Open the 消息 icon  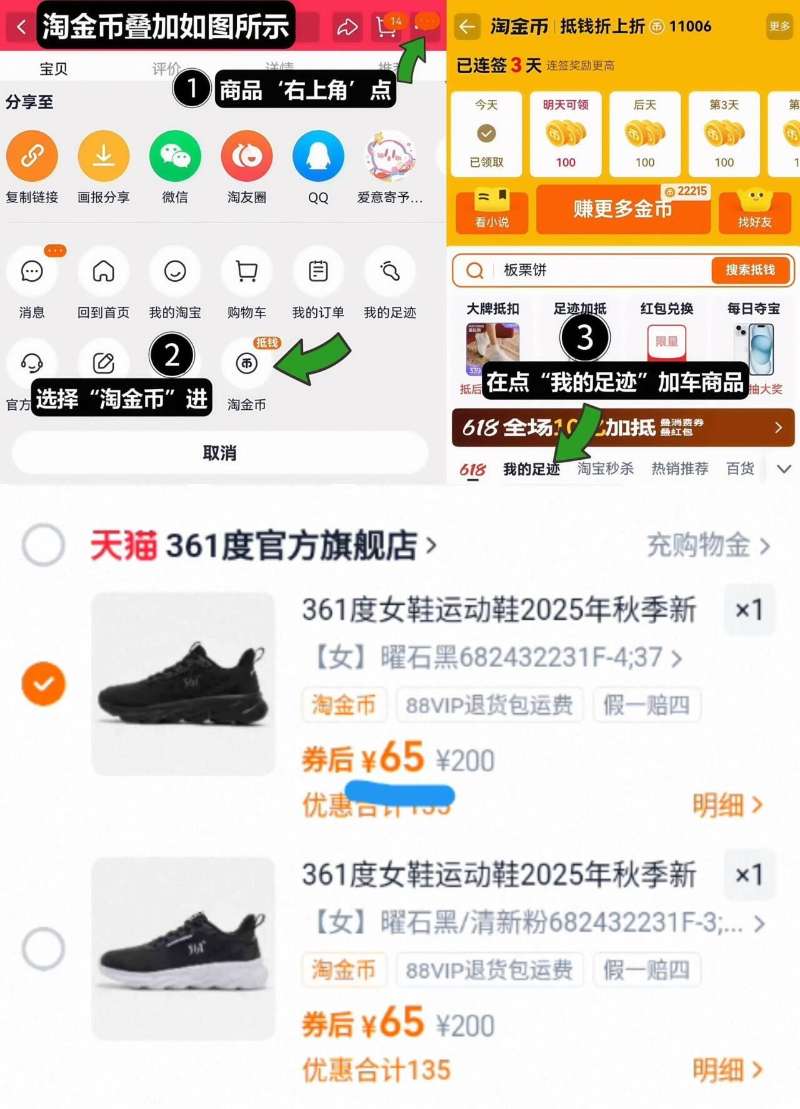click(33, 270)
